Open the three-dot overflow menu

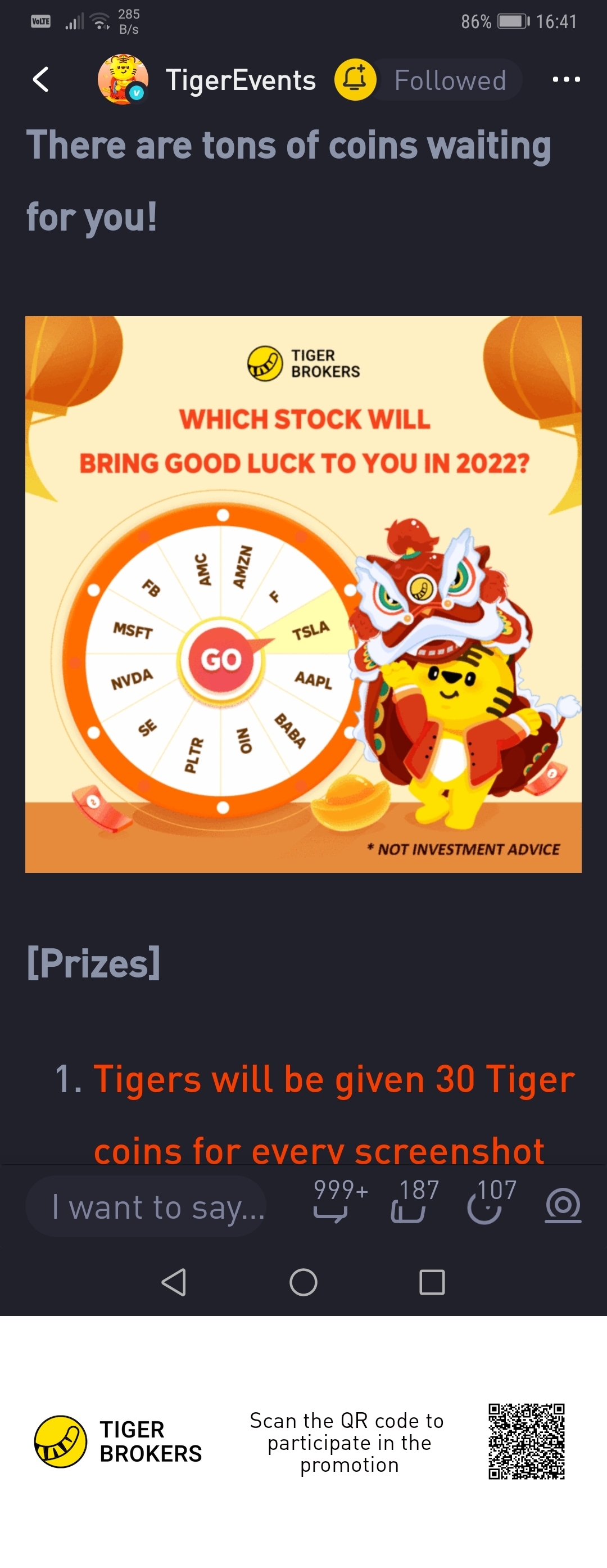(565, 80)
